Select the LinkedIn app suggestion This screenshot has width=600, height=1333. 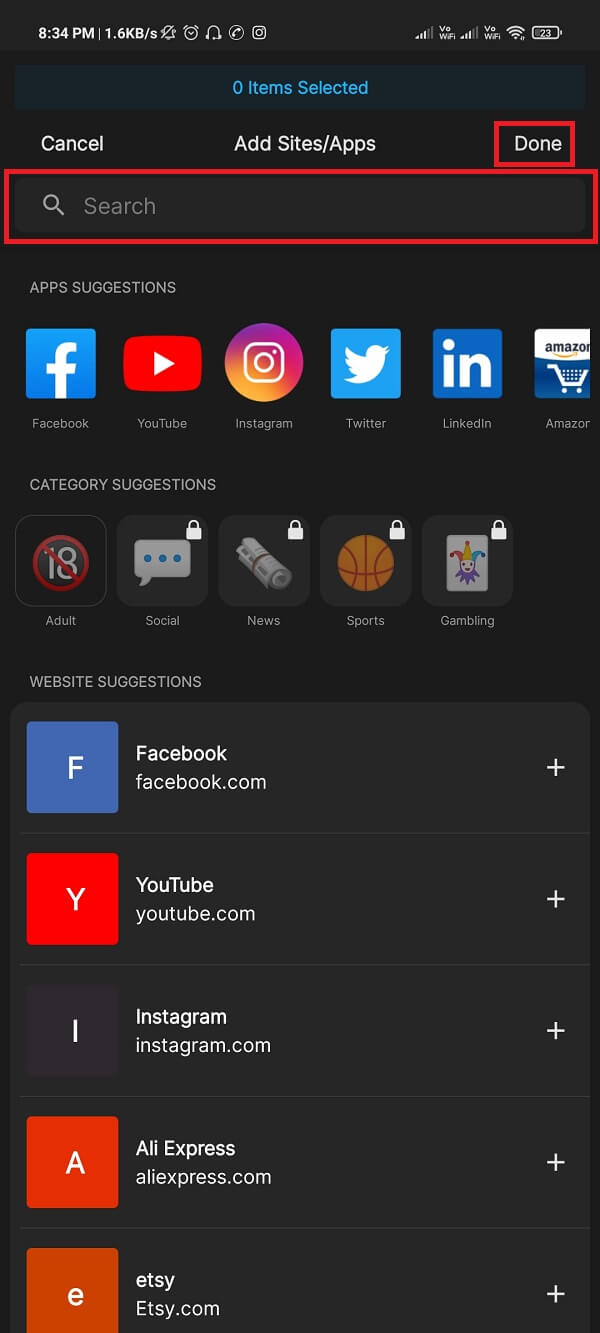coord(467,364)
